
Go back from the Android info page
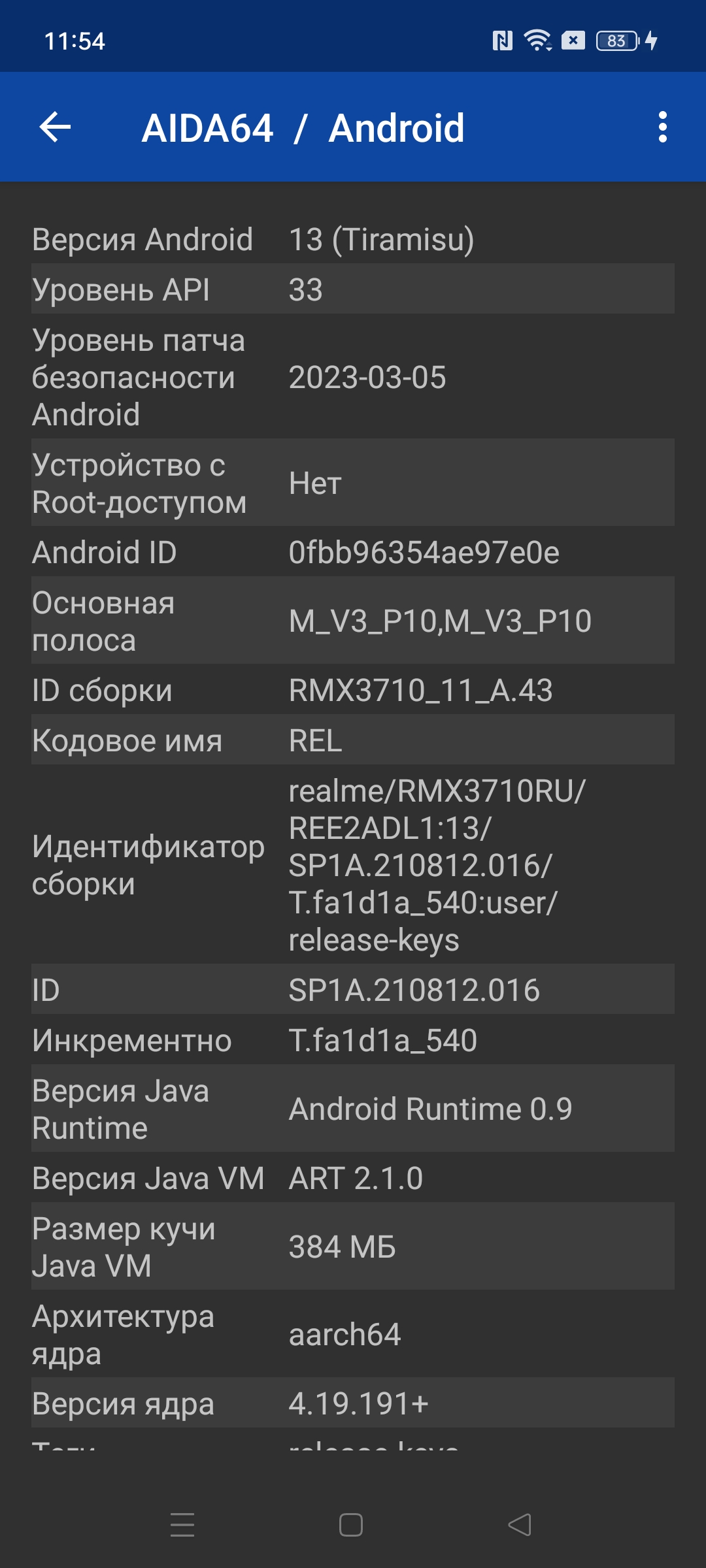click(55, 127)
